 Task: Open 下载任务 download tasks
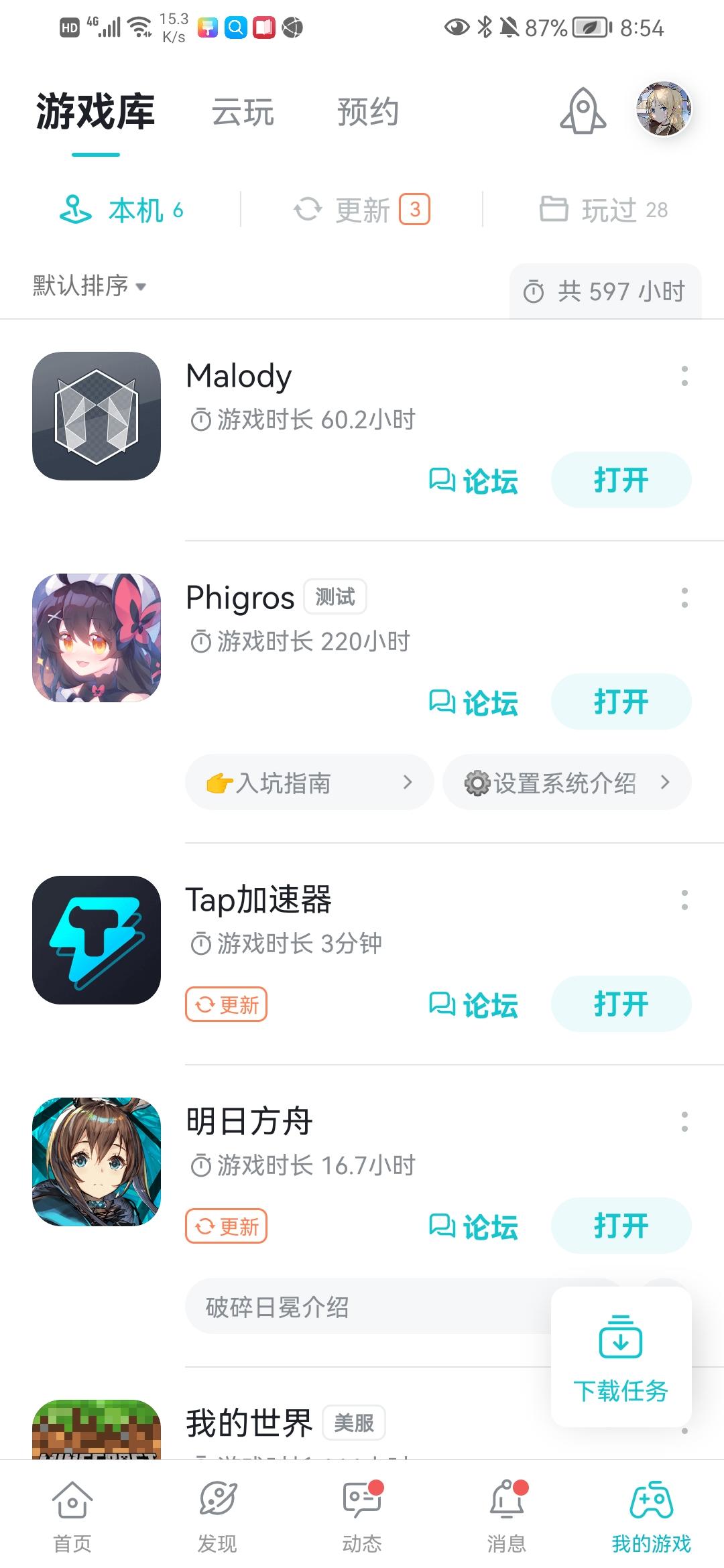pos(621,1357)
